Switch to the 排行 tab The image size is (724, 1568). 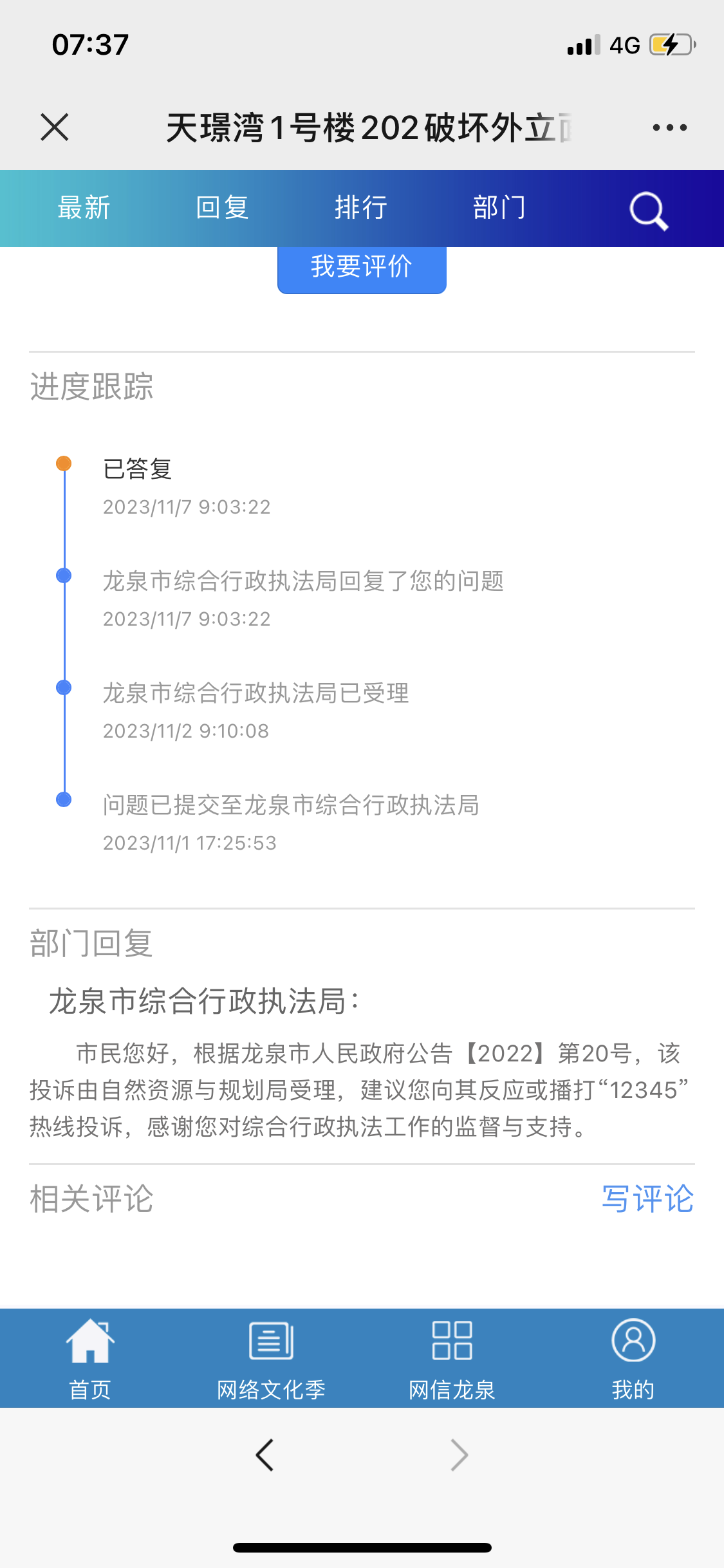point(360,208)
